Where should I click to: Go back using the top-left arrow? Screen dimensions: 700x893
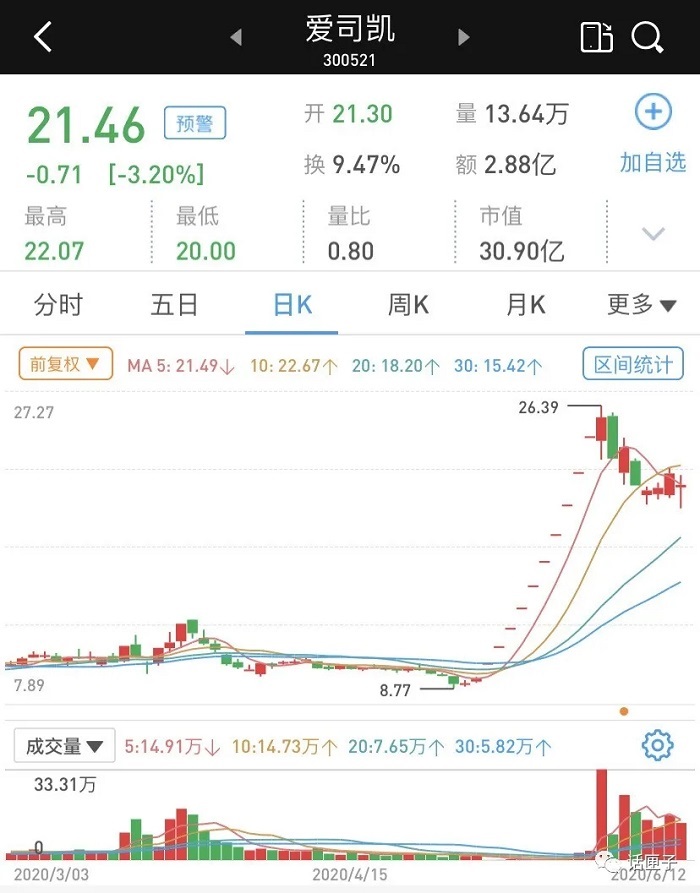[42, 37]
